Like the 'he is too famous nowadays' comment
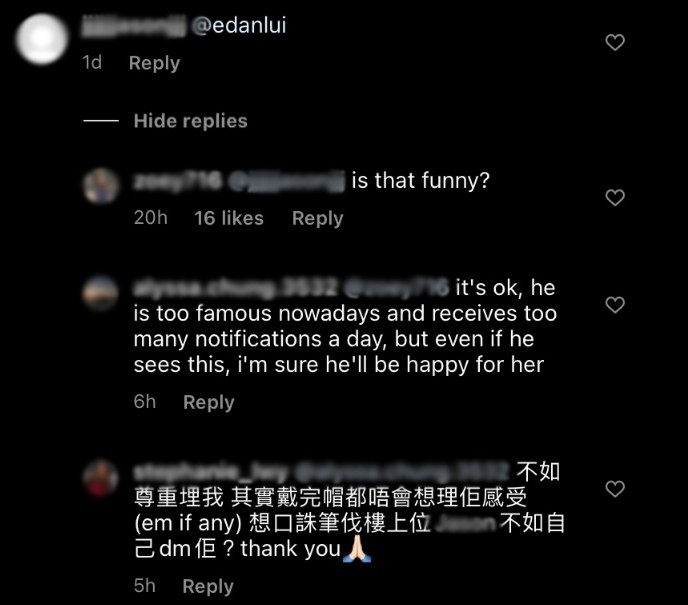The height and width of the screenshot is (605, 688). (616, 304)
